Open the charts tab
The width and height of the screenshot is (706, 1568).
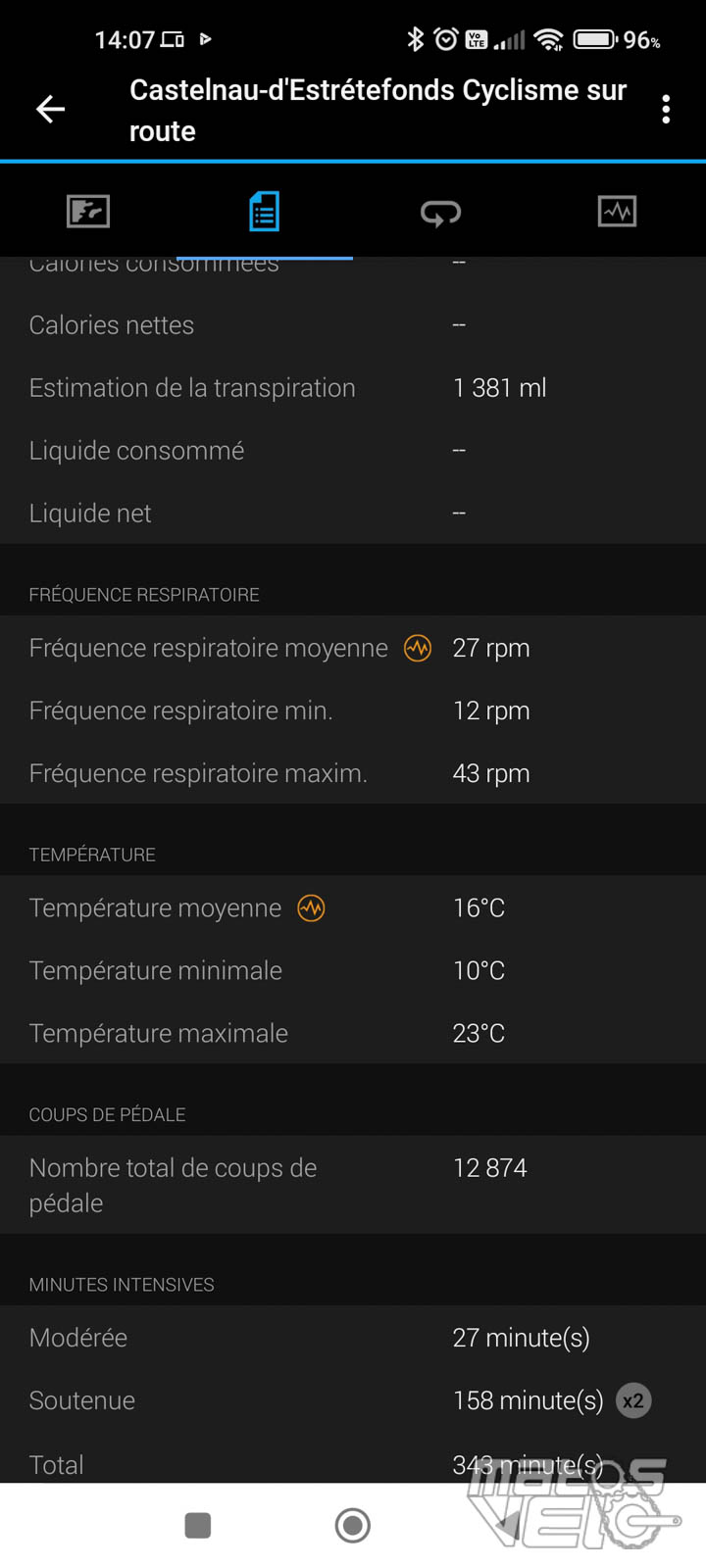click(617, 212)
